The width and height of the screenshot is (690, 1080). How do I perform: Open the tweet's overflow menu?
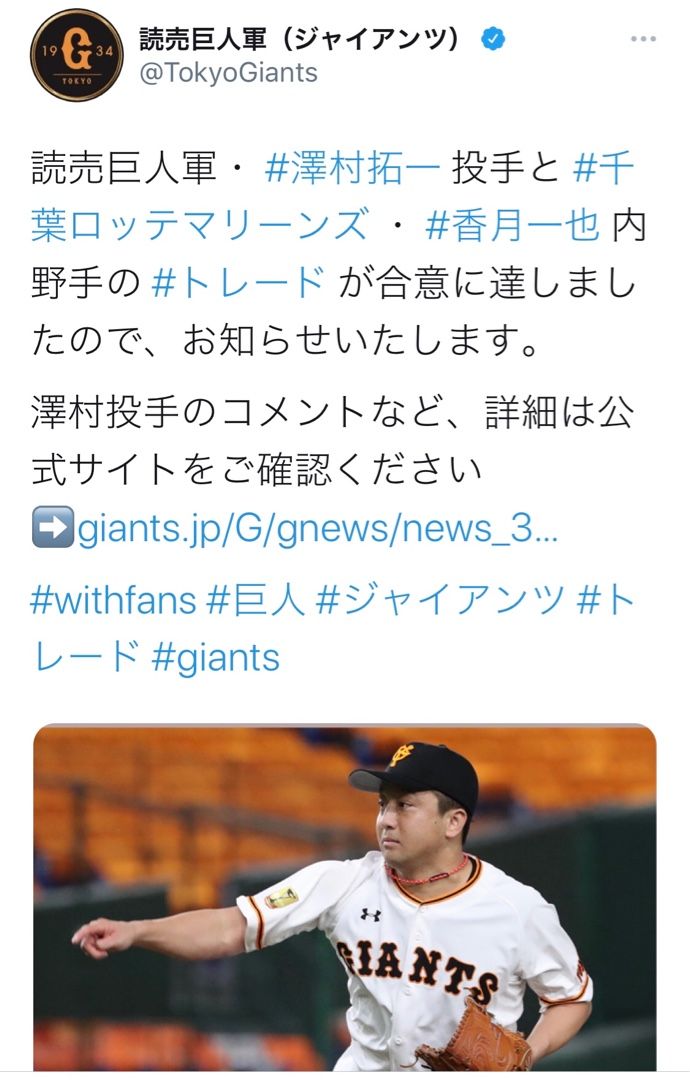click(643, 39)
